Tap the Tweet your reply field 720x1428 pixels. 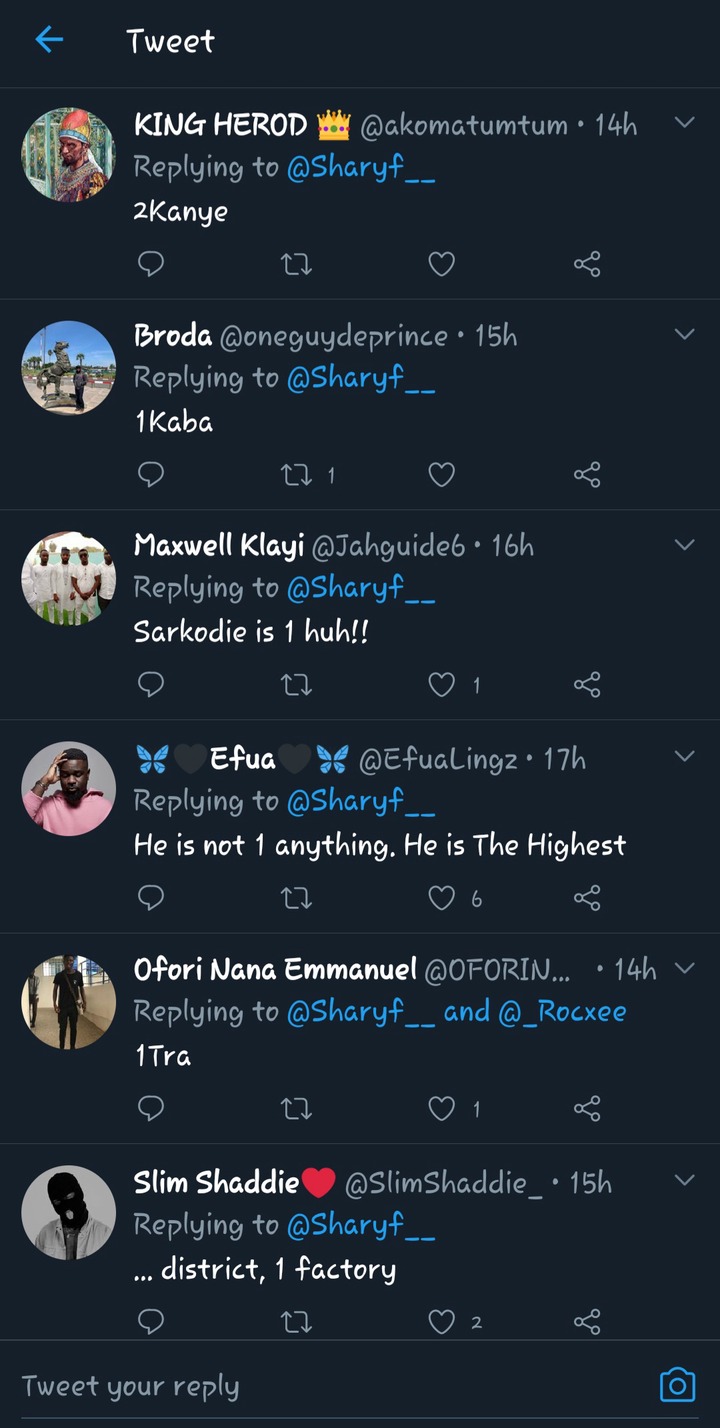pos(330,1385)
